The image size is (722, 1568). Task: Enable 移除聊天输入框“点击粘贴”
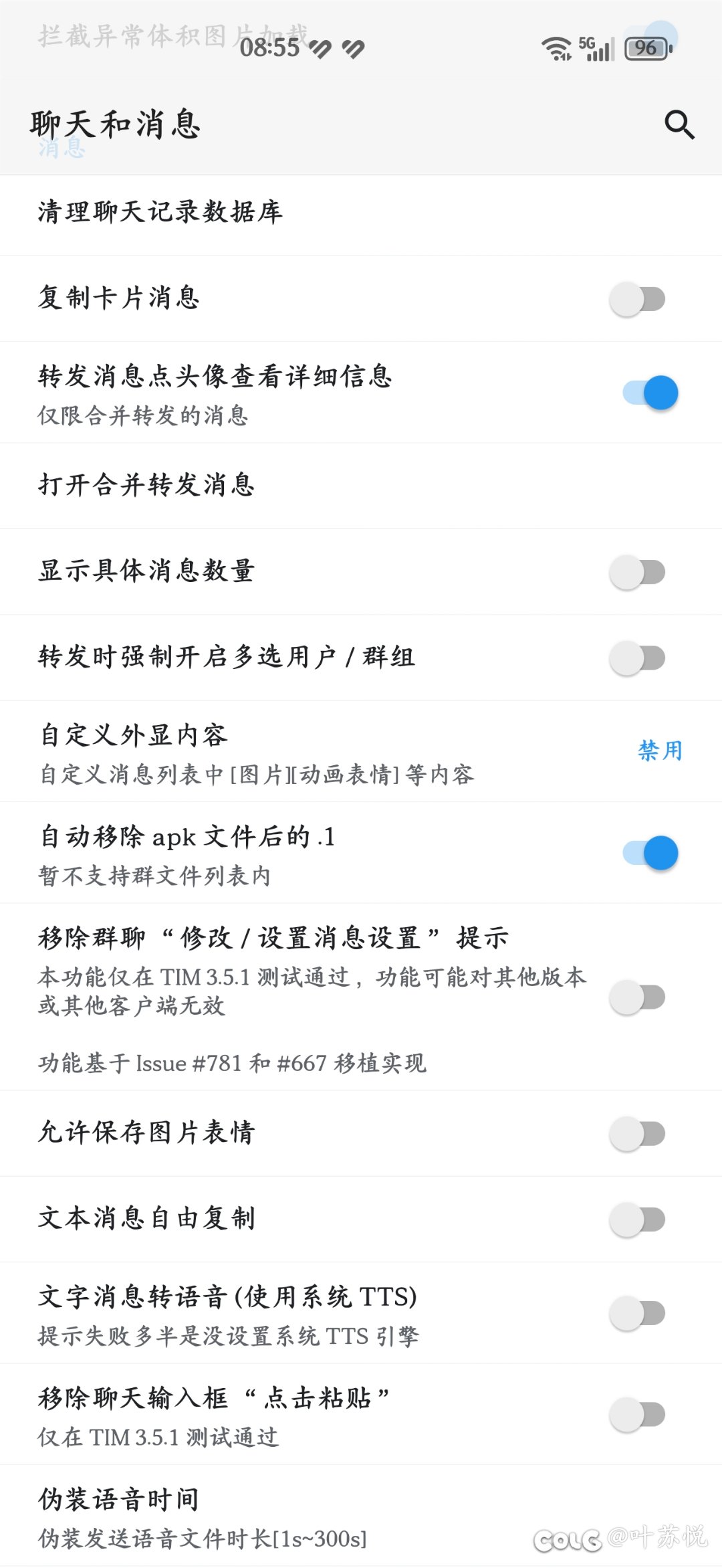tap(637, 1415)
